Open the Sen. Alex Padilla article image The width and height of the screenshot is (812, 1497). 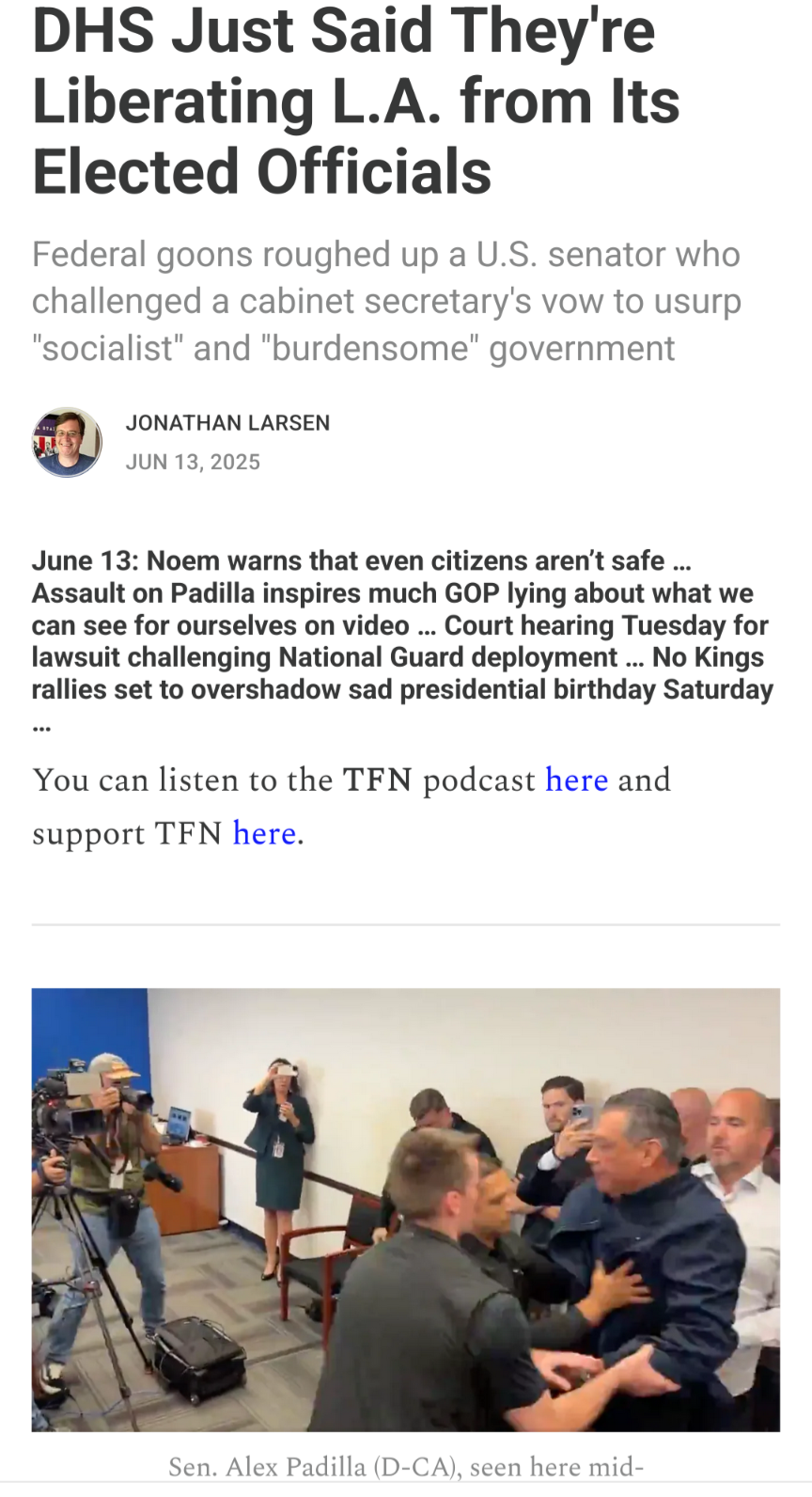(406, 1209)
